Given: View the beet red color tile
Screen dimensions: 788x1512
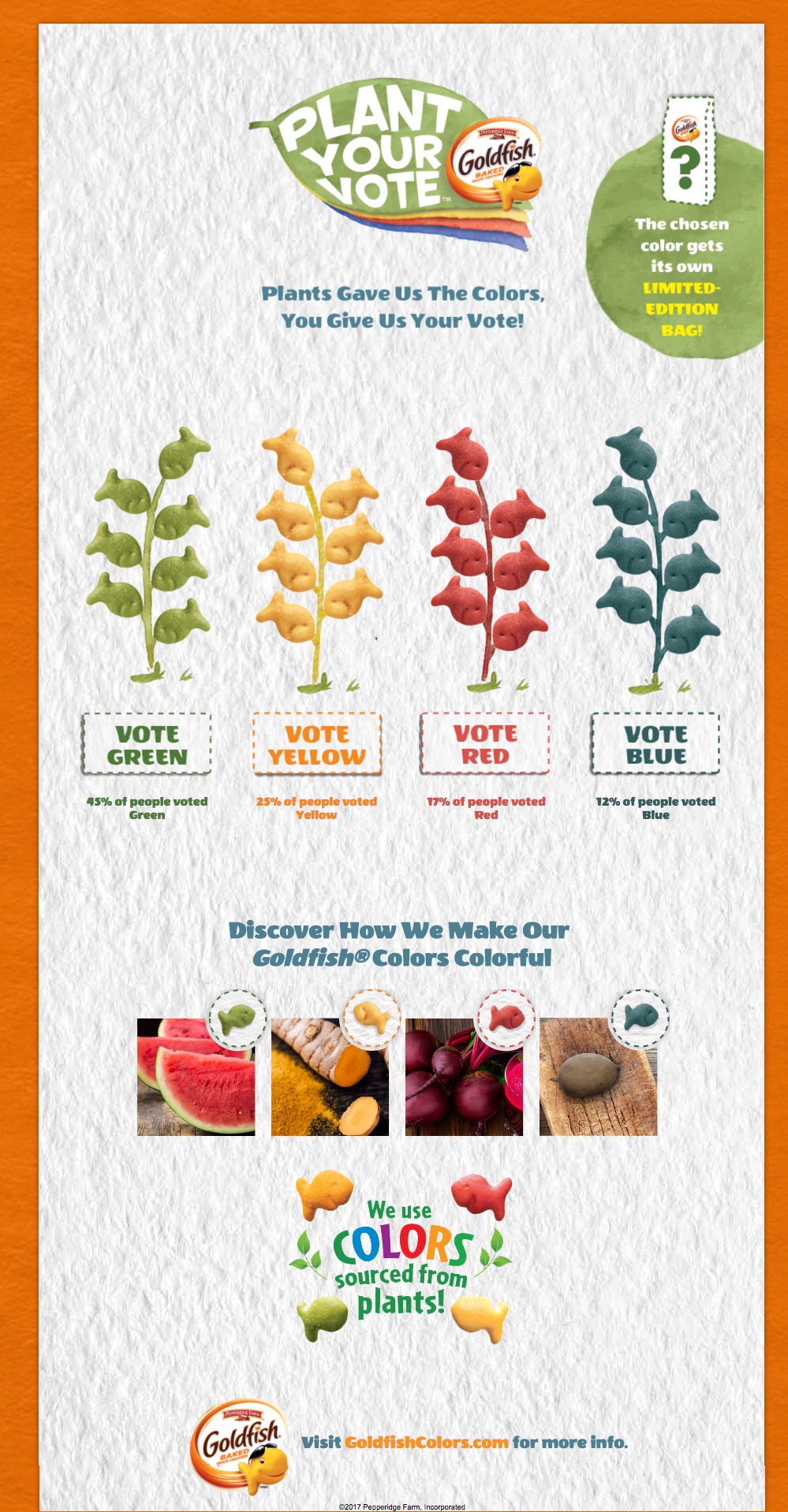Looking at the screenshot, I should click(464, 1077).
